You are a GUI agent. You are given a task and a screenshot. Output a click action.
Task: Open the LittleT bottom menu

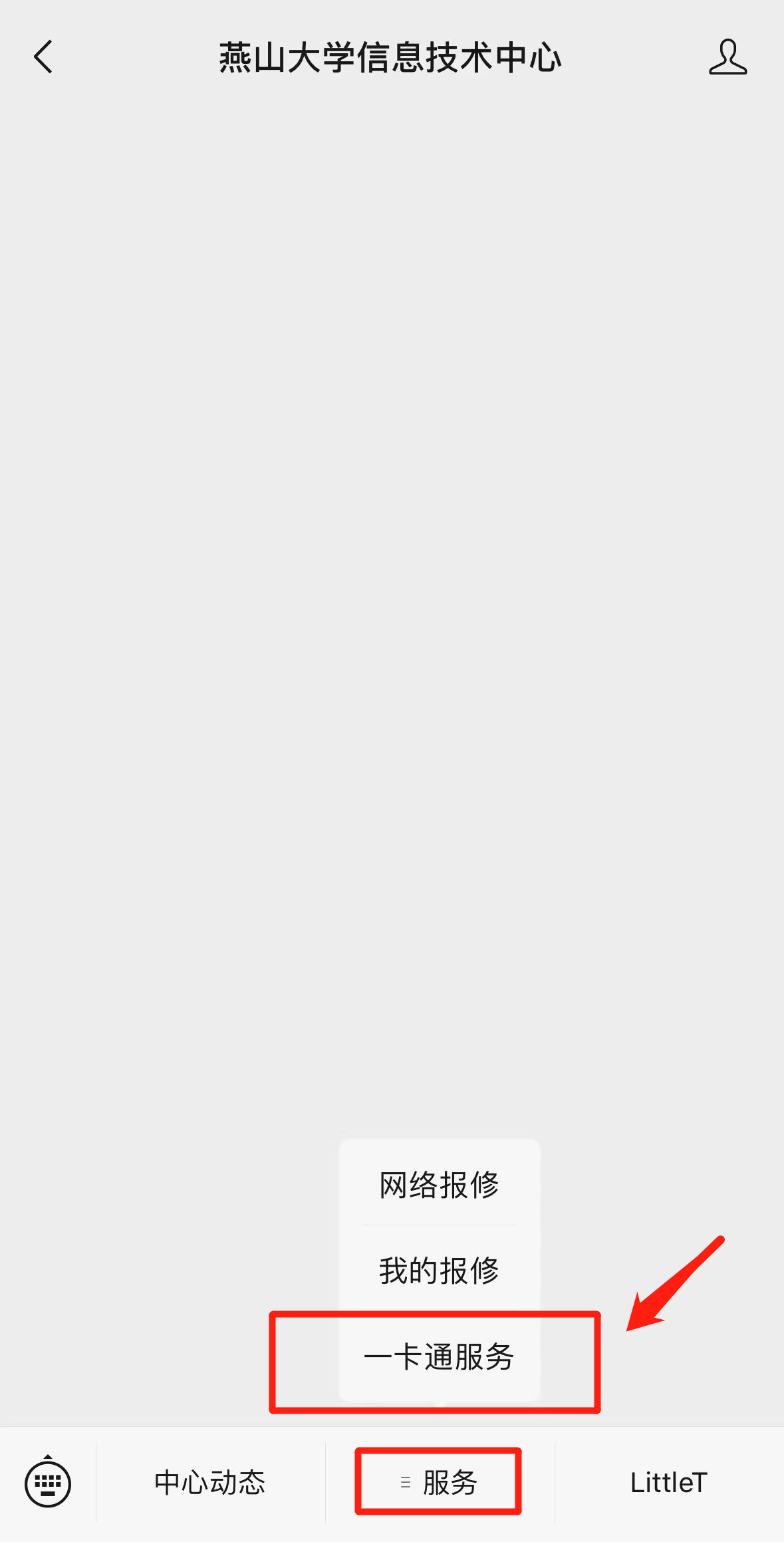(668, 1483)
